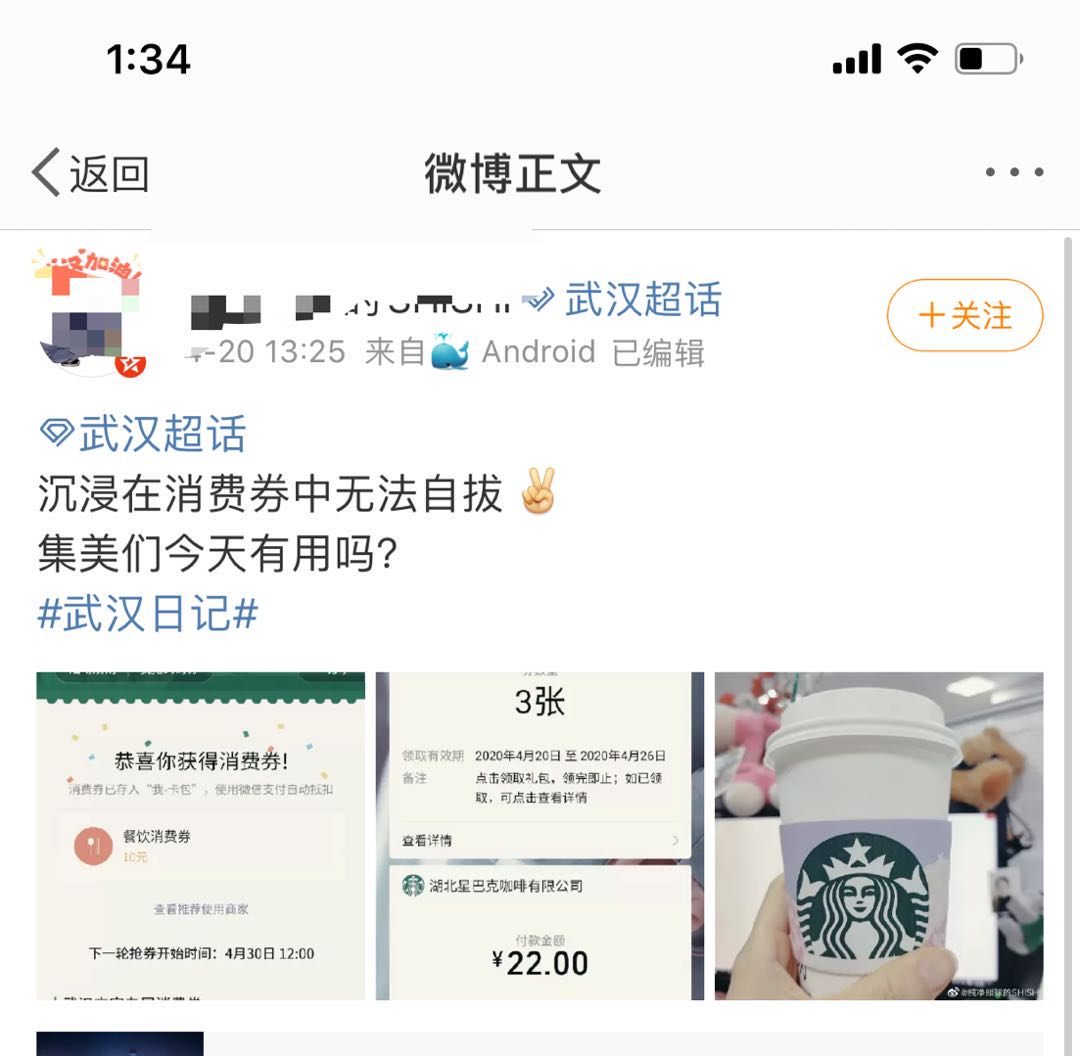Follow the poster with +关注
1080x1056 pixels.
pos(964,315)
